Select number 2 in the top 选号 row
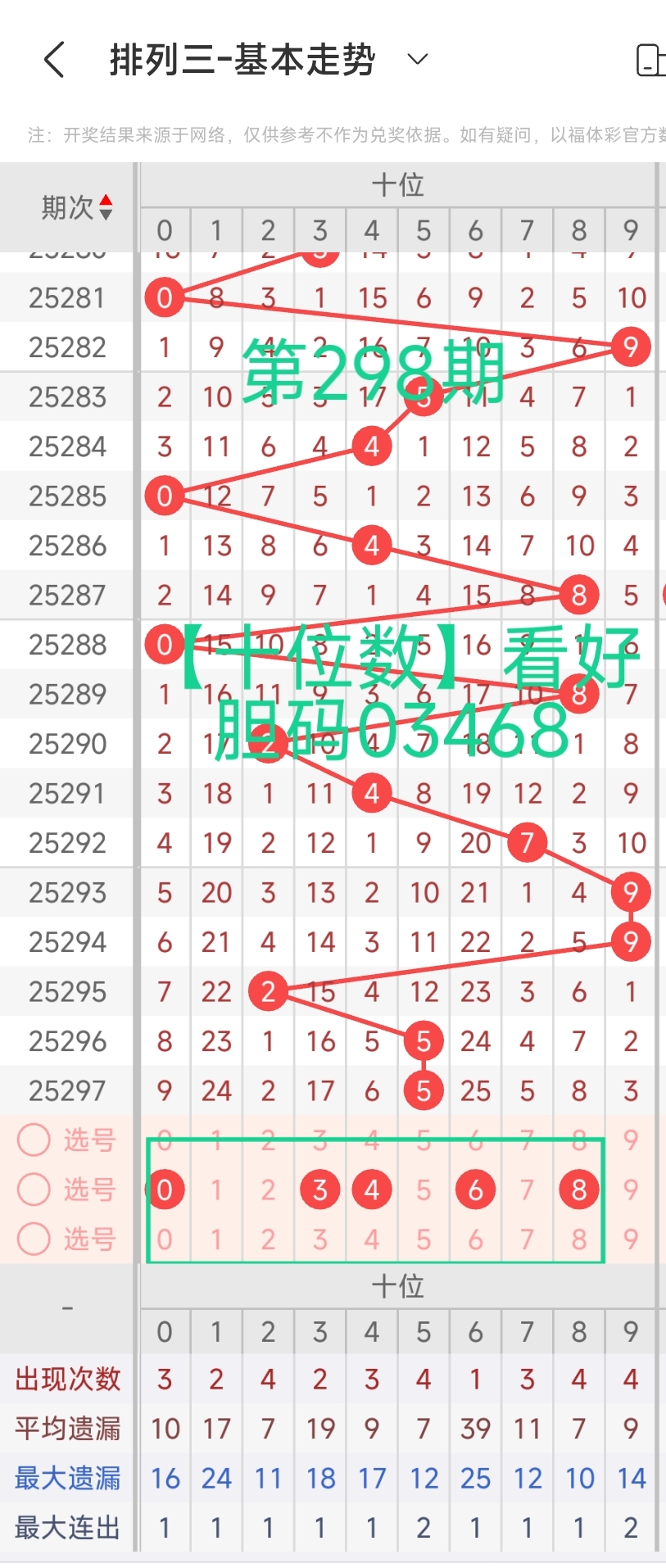666x1568 pixels. (268, 1140)
